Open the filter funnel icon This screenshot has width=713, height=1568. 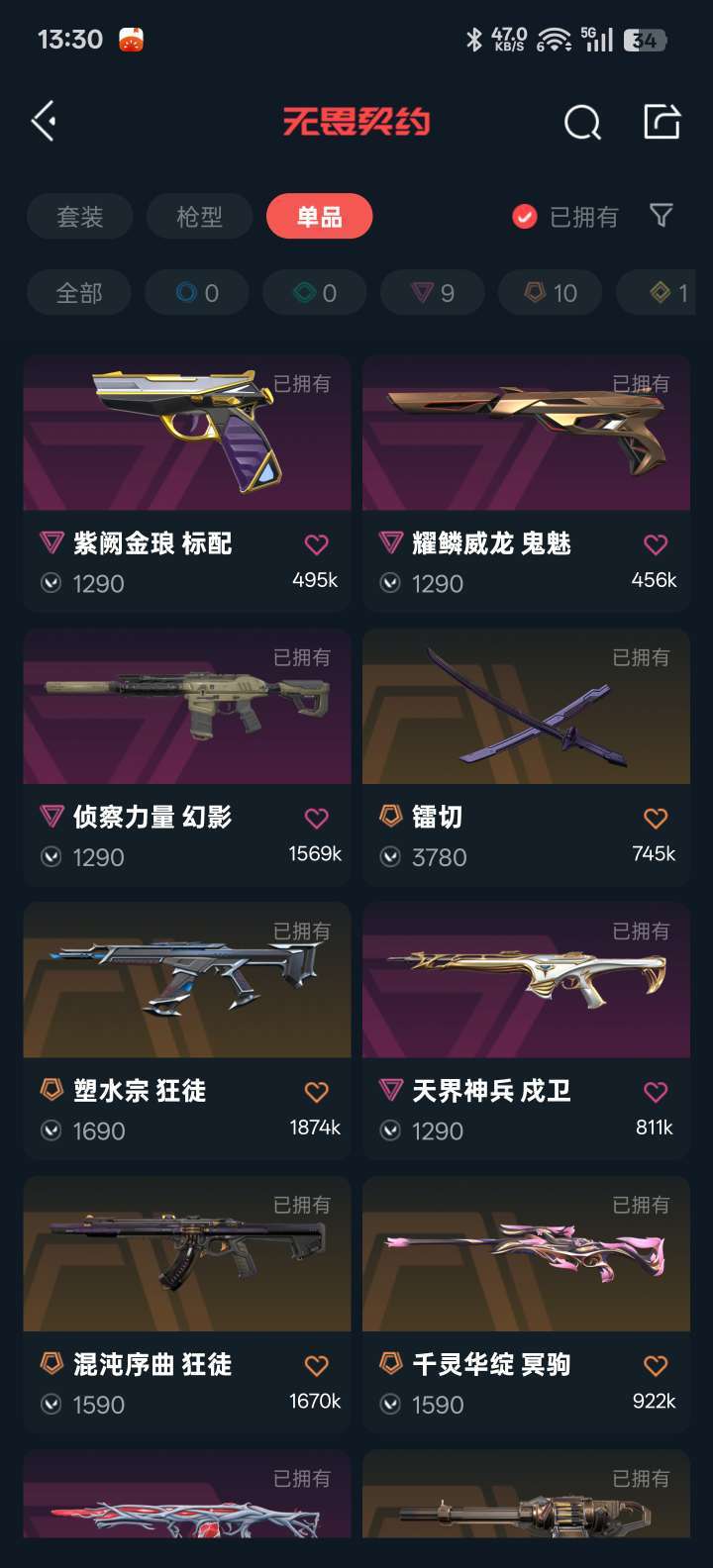[x=661, y=216]
